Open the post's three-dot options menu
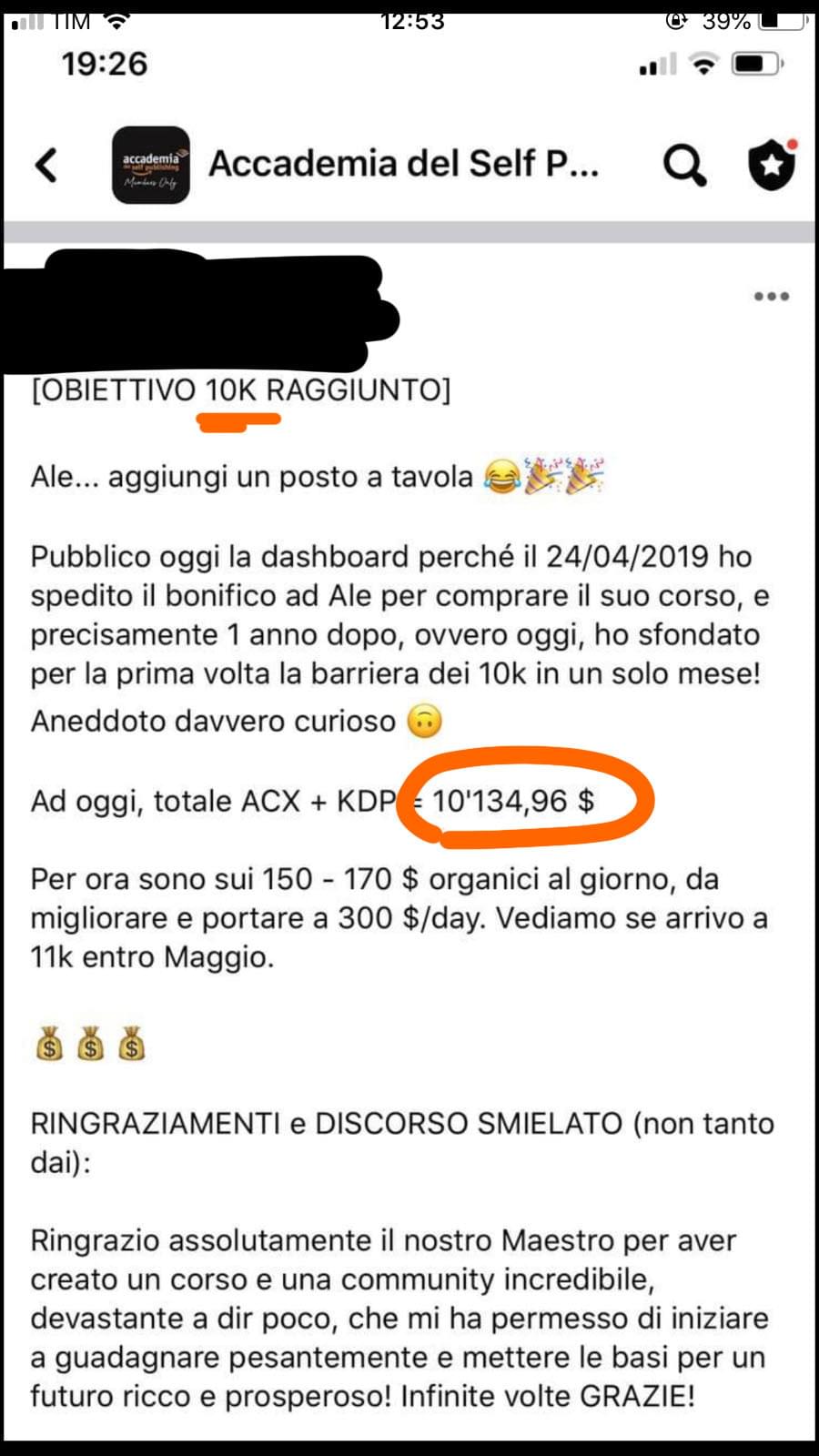819x1456 pixels. tap(771, 296)
